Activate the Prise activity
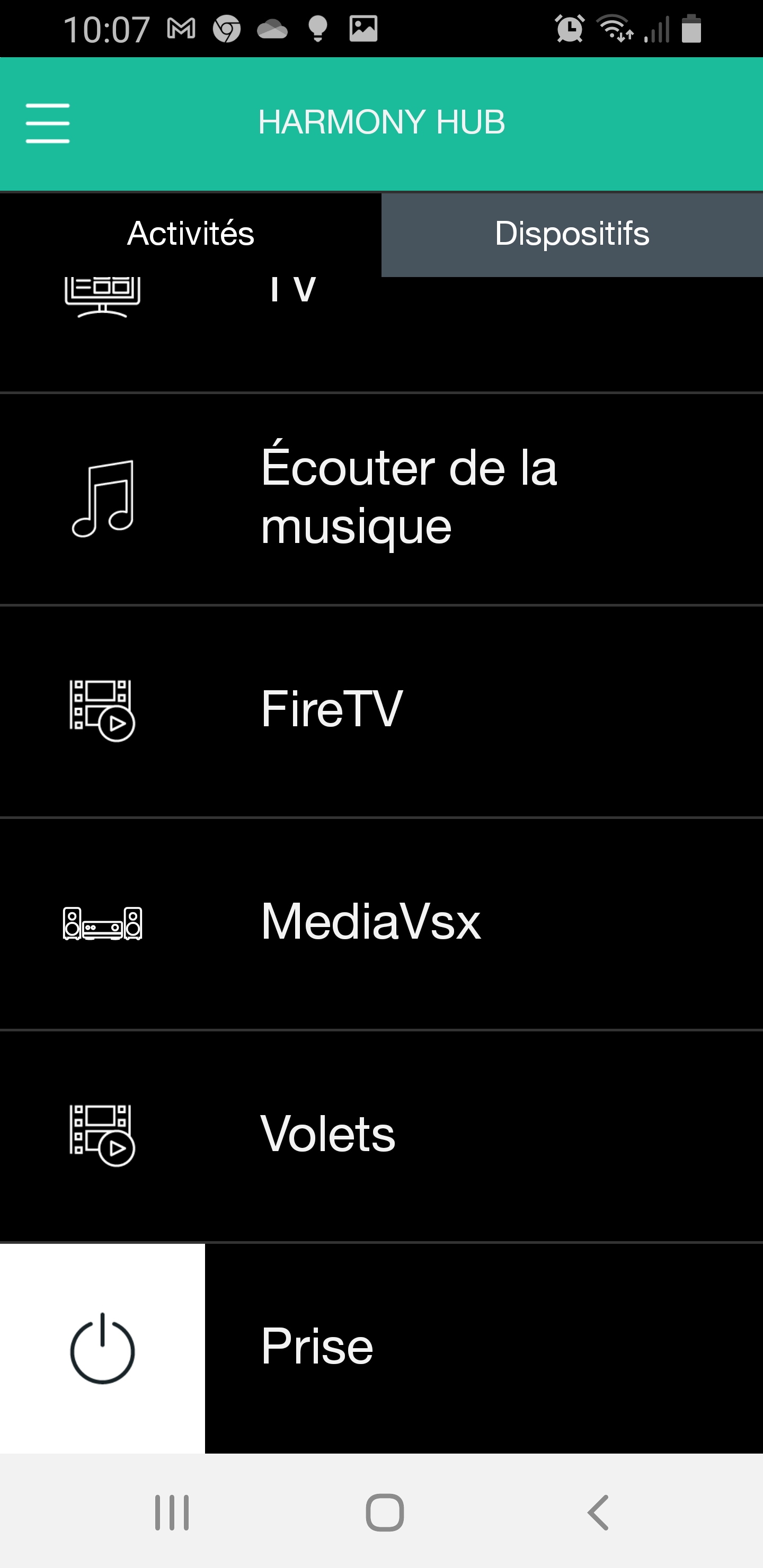Image resolution: width=763 pixels, height=1568 pixels. [381, 1347]
